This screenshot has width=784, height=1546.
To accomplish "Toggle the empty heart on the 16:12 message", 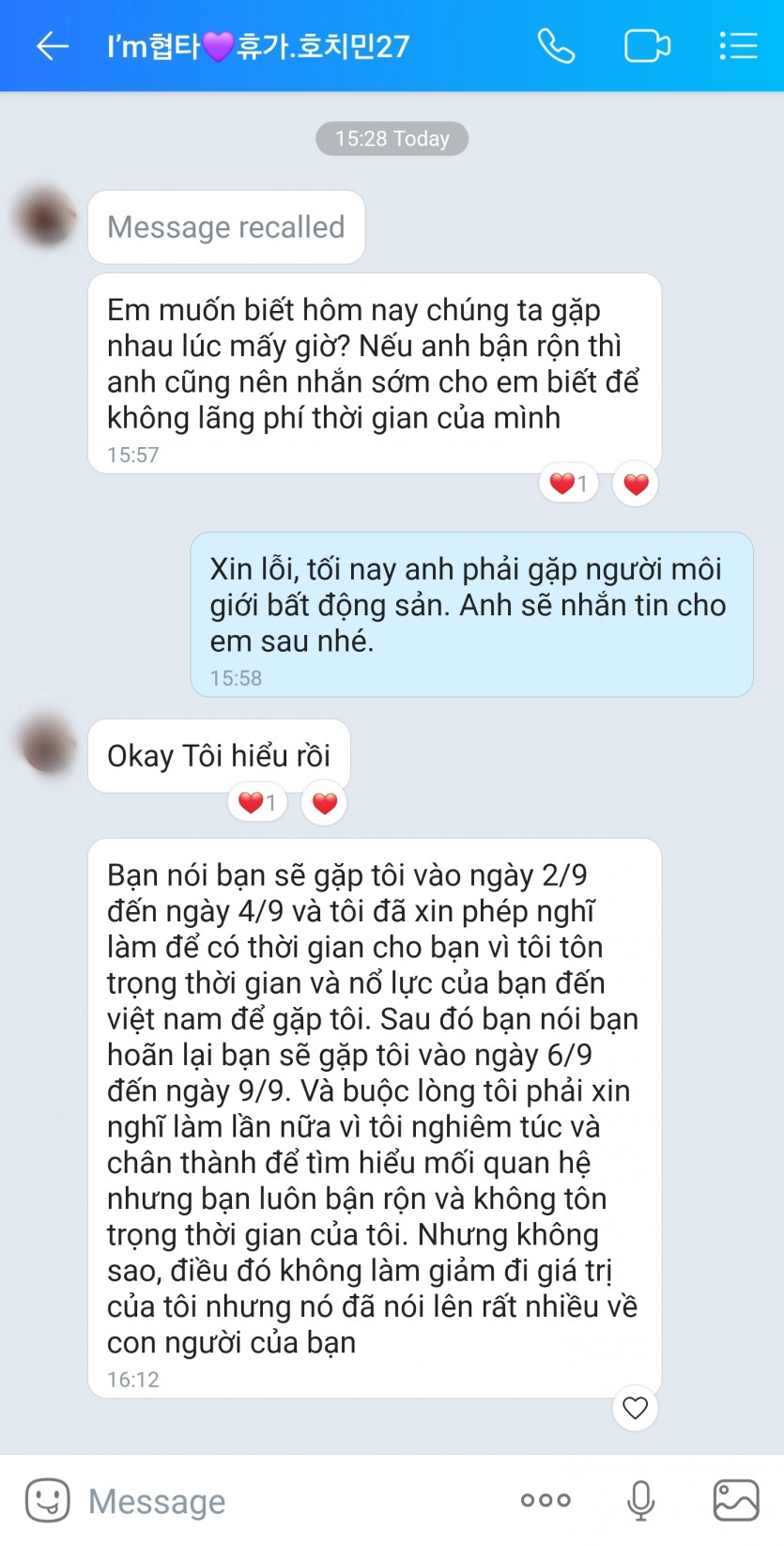I will tap(635, 1409).
